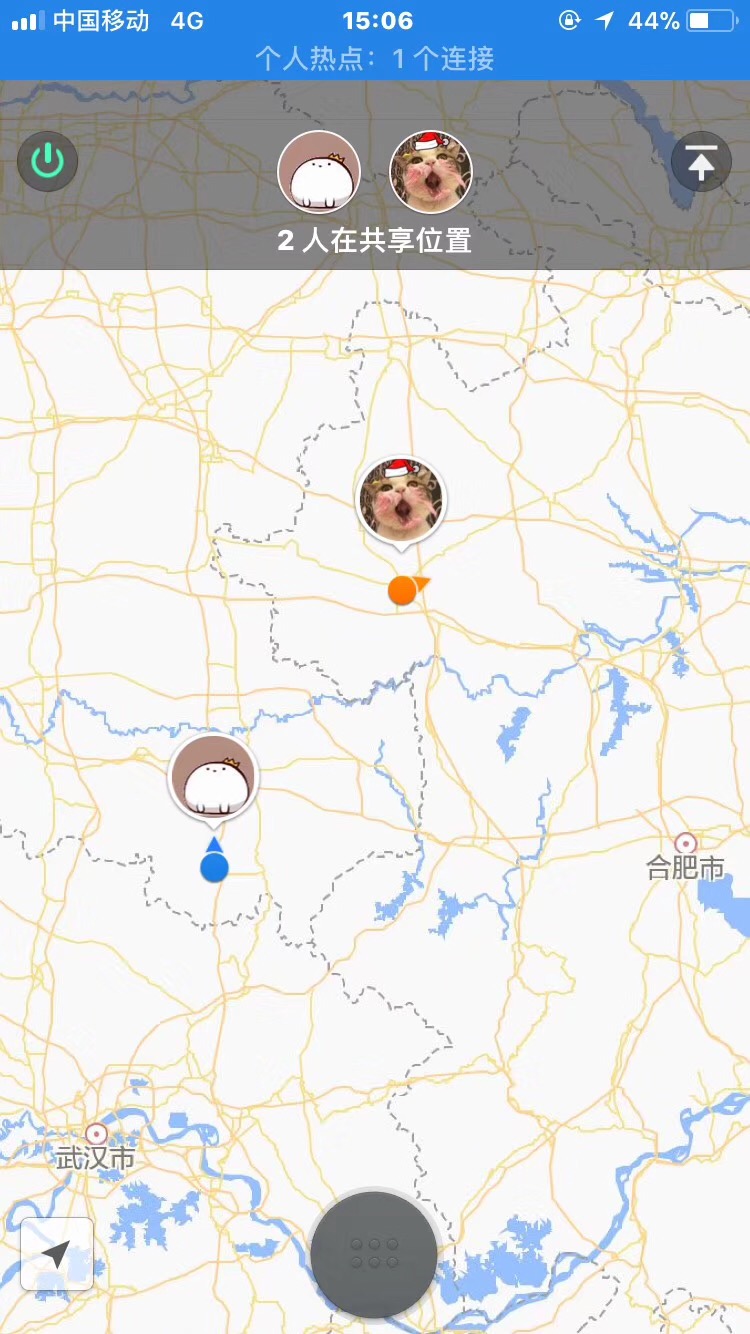Tap the round gray talk button

coord(374,1254)
